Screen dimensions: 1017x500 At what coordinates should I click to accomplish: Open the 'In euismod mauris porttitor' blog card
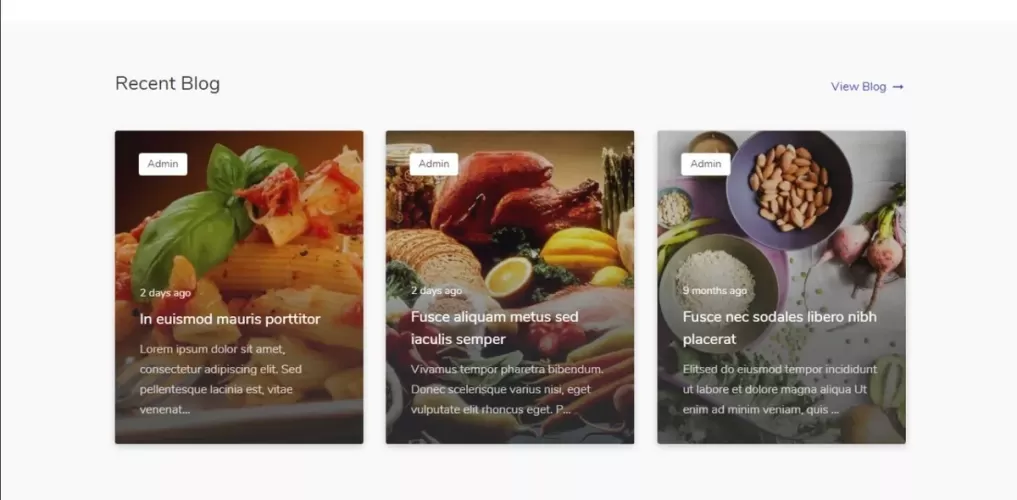pyautogui.click(x=230, y=319)
